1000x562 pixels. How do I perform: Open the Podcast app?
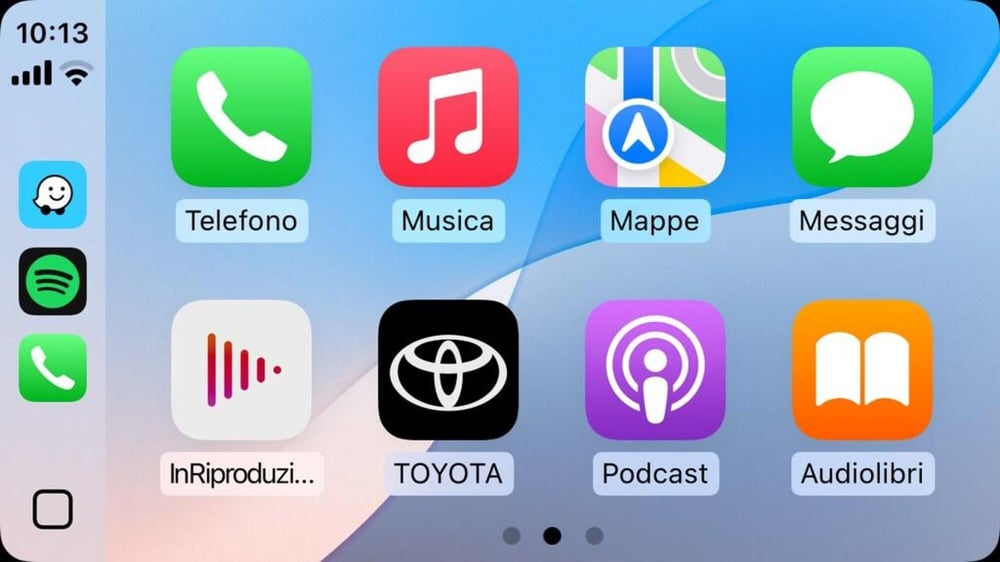pos(655,370)
